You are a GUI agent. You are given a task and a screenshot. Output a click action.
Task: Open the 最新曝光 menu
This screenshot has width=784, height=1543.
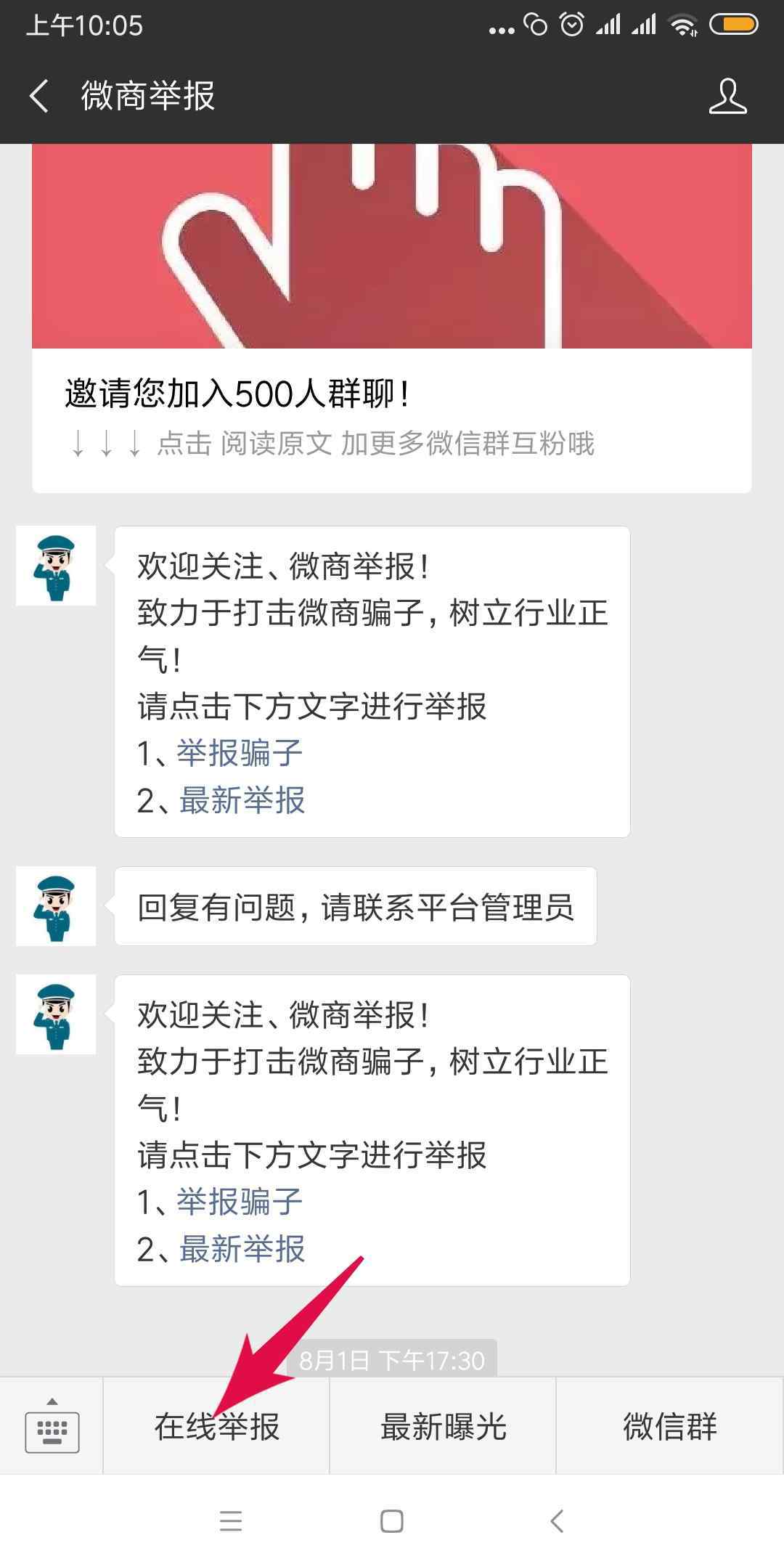coord(443,1427)
